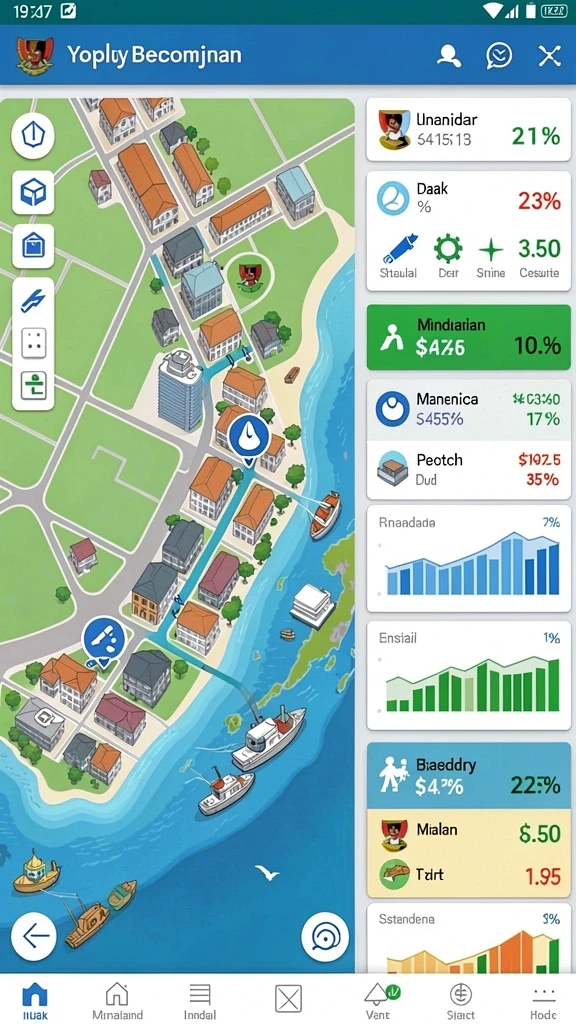Open the Peotch row
The width and height of the screenshot is (576, 1024).
pyautogui.click(x=468, y=470)
